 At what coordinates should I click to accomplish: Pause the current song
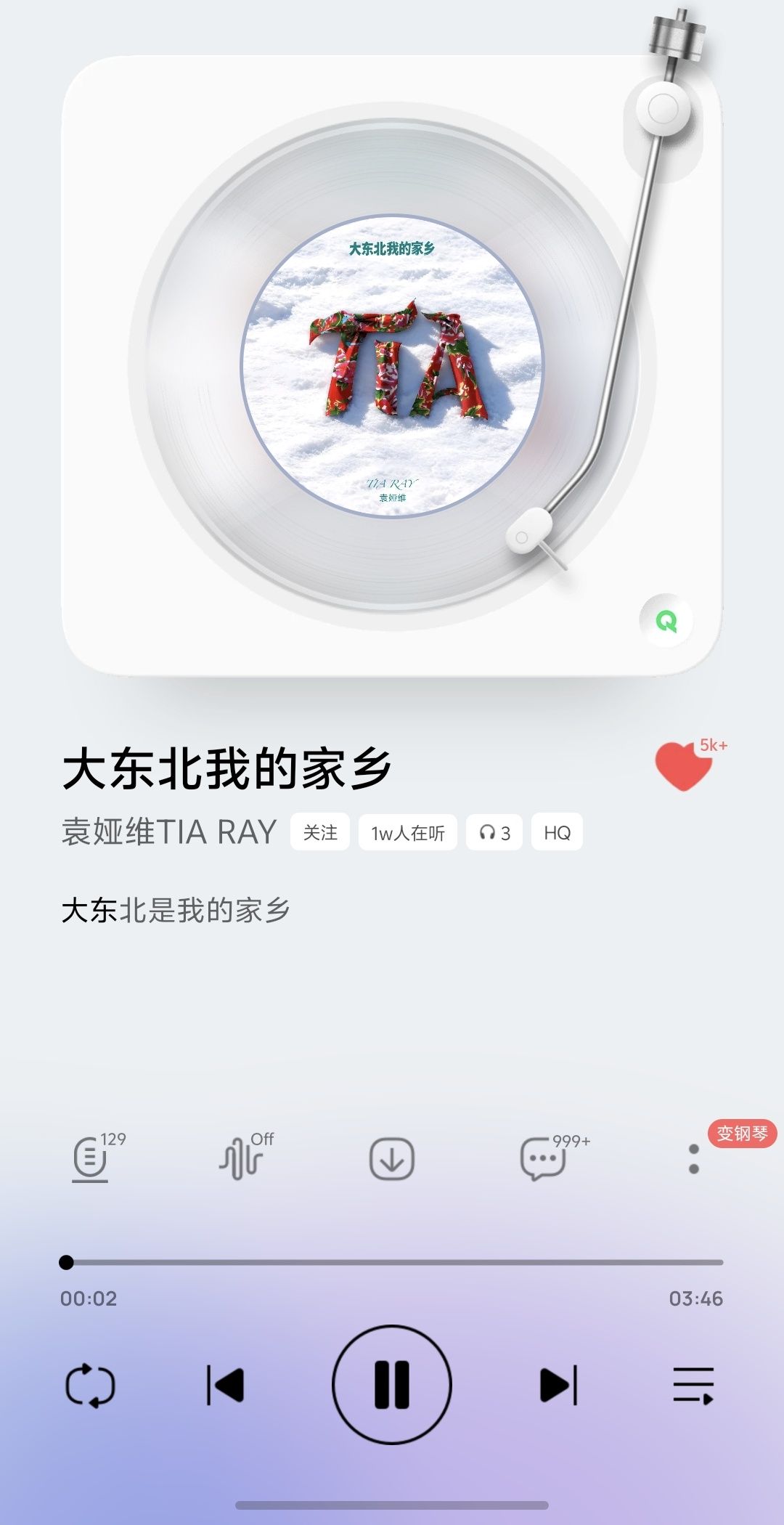[391, 1384]
